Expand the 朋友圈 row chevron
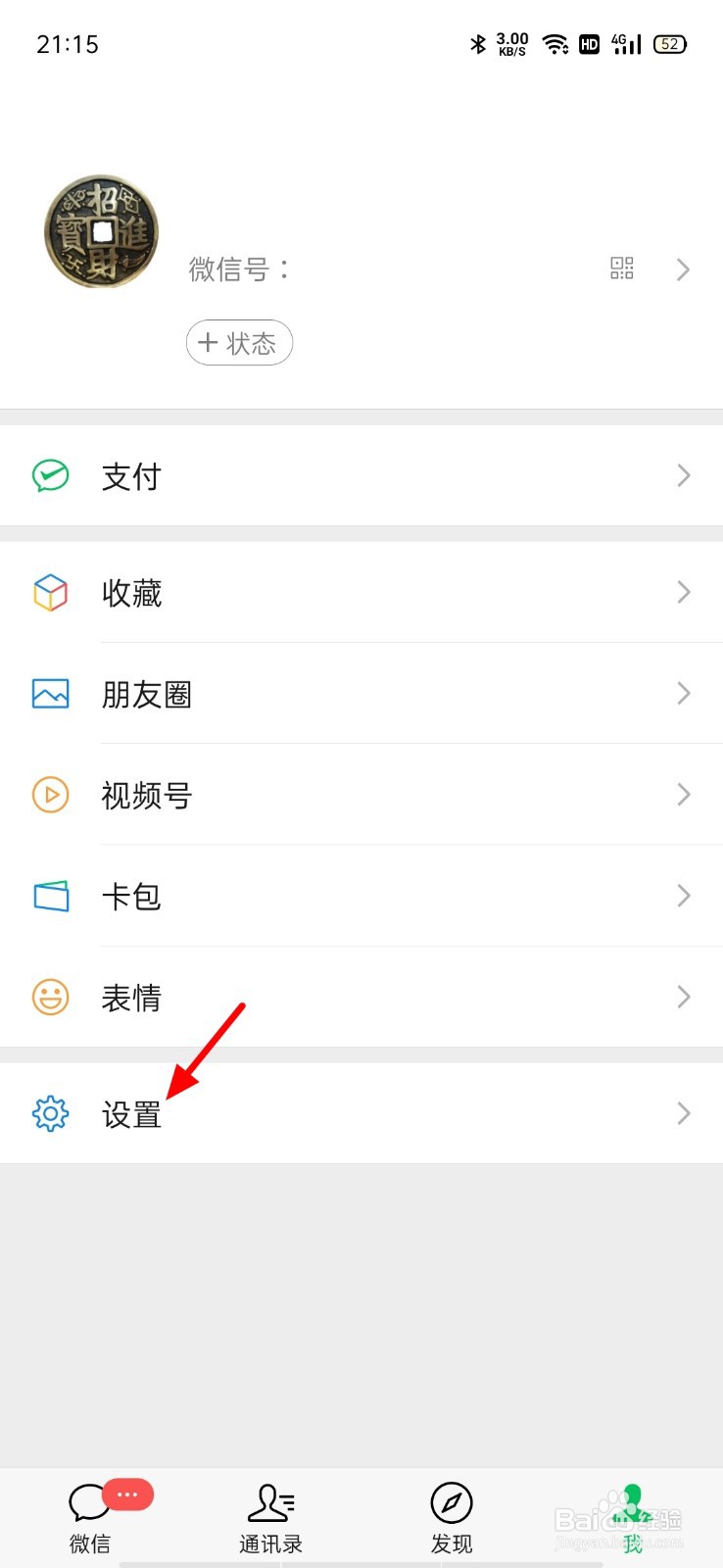Screen dimensions: 723x1568 (x=684, y=694)
